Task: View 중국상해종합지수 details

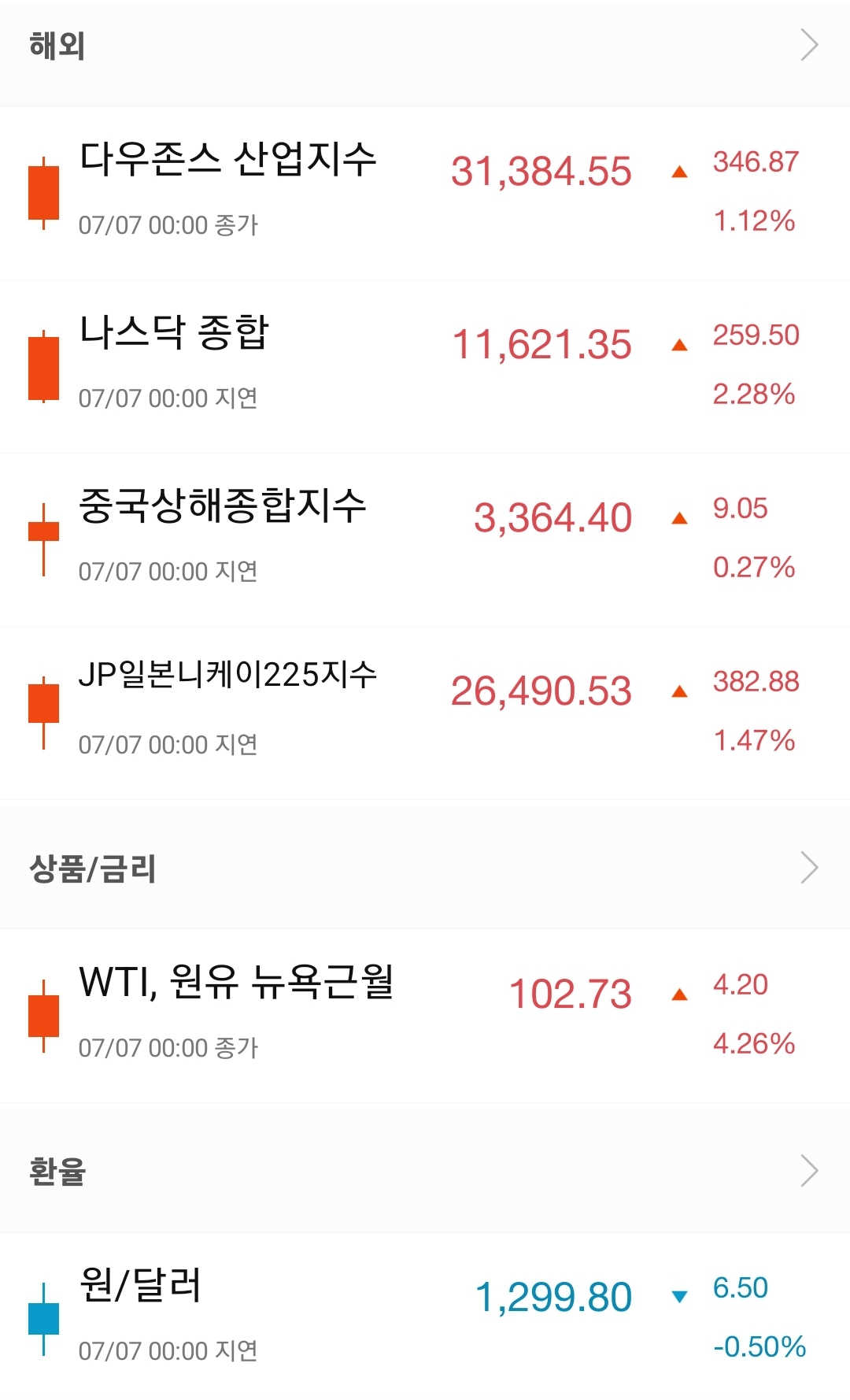Action: point(425,539)
